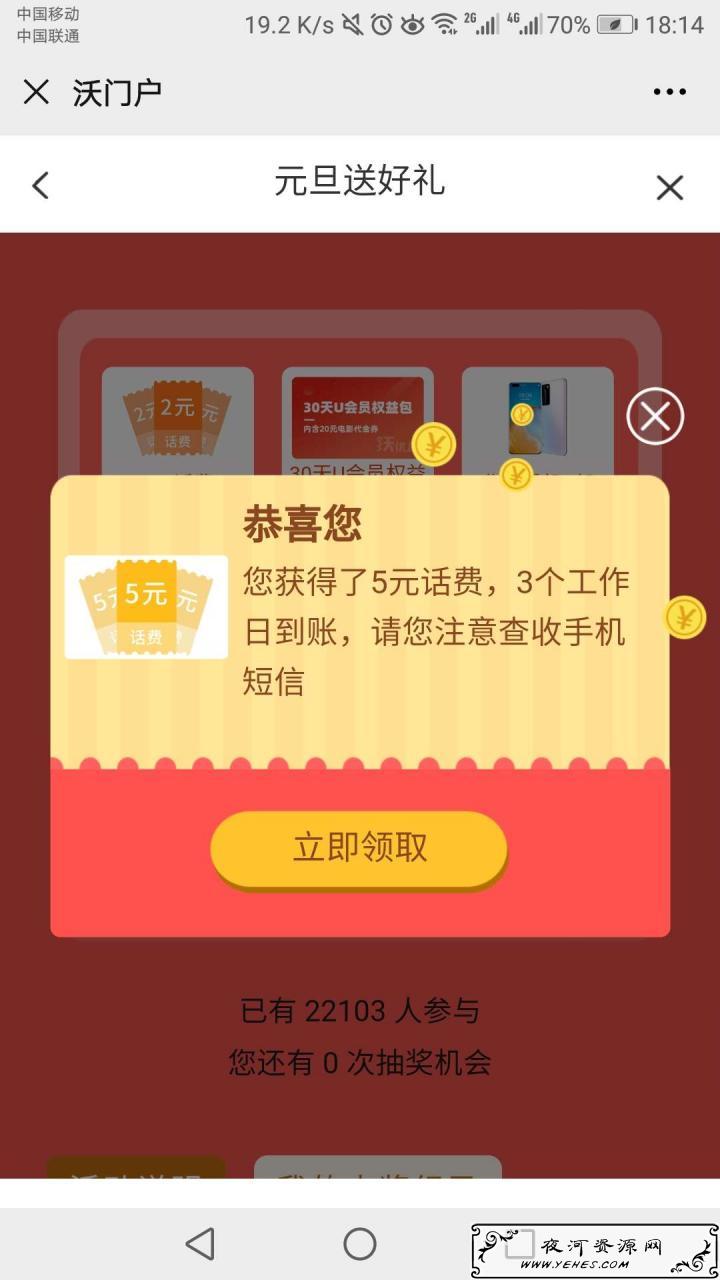Claim the prize via 立即领取
Image resolution: width=720 pixels, height=1280 pixels.
[x=359, y=848]
